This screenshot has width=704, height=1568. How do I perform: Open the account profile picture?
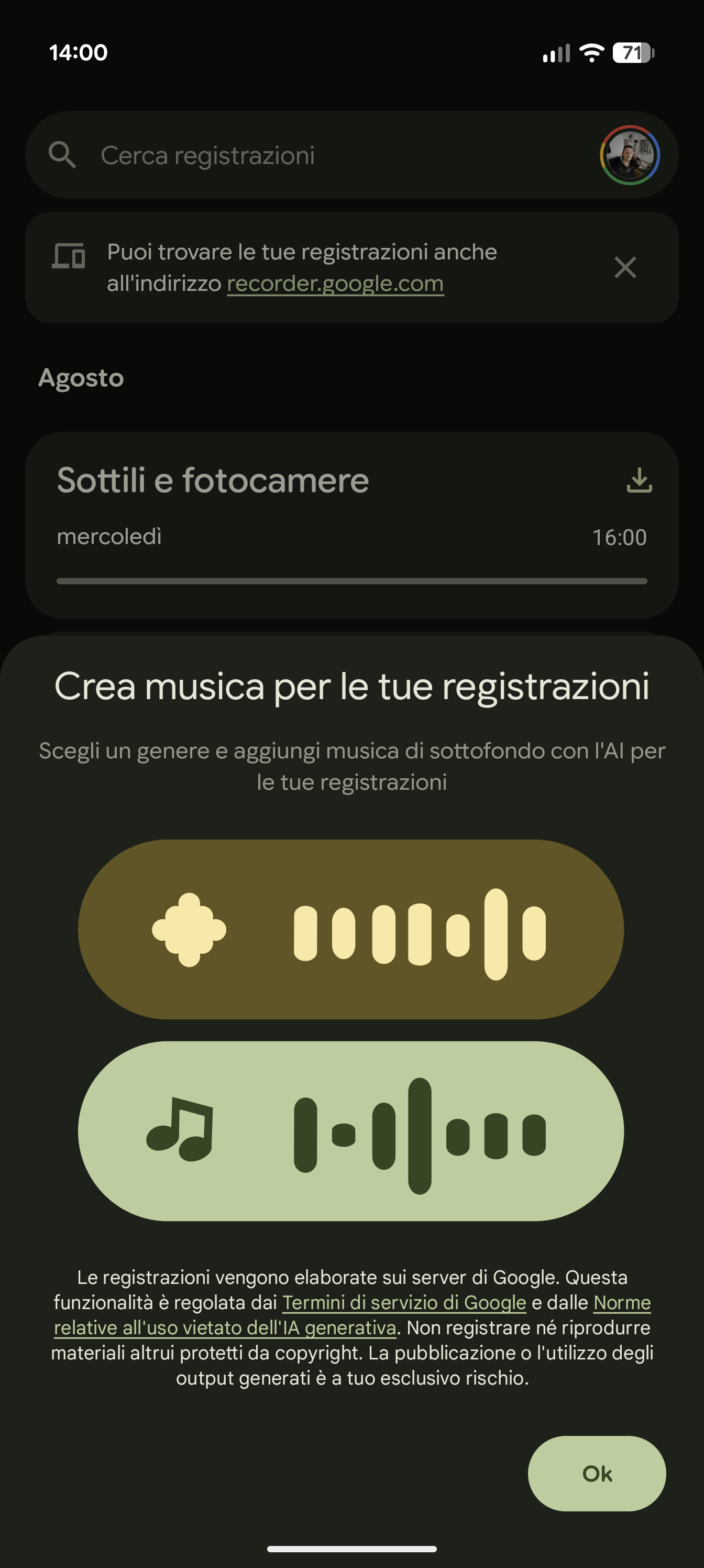point(630,155)
